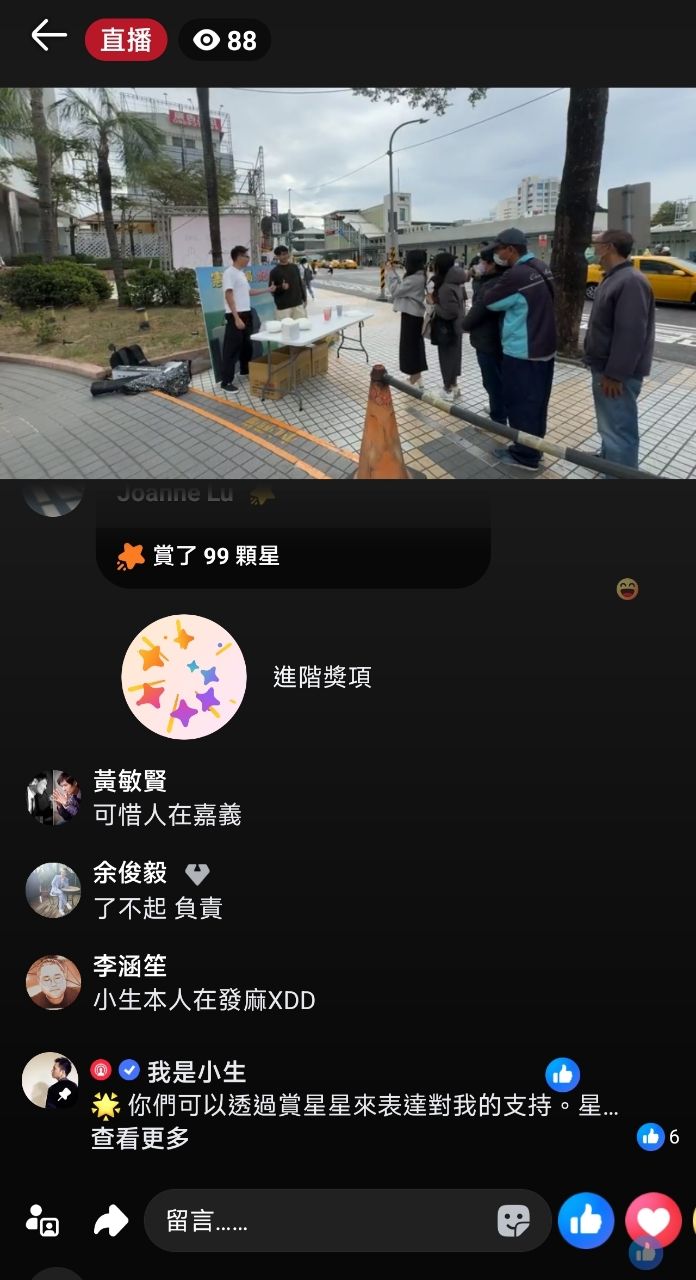This screenshot has height=1280, width=696.
Task: Go back using the top arrow
Action: 48,37
